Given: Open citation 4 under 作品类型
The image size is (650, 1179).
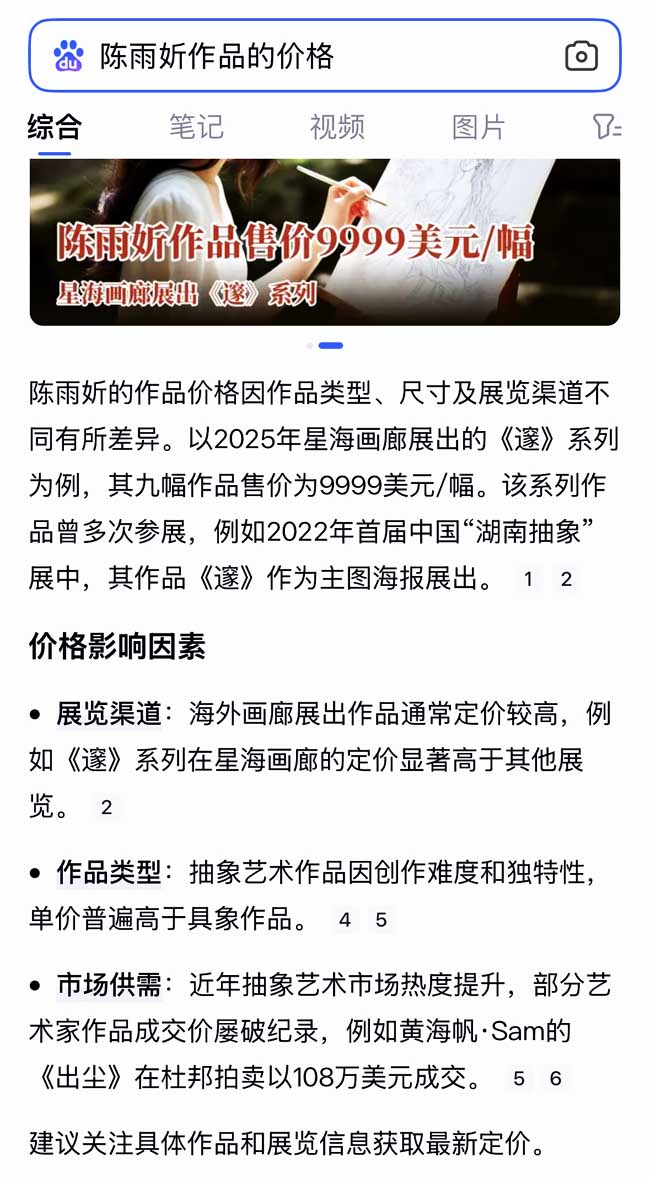Looking at the screenshot, I should (x=345, y=920).
